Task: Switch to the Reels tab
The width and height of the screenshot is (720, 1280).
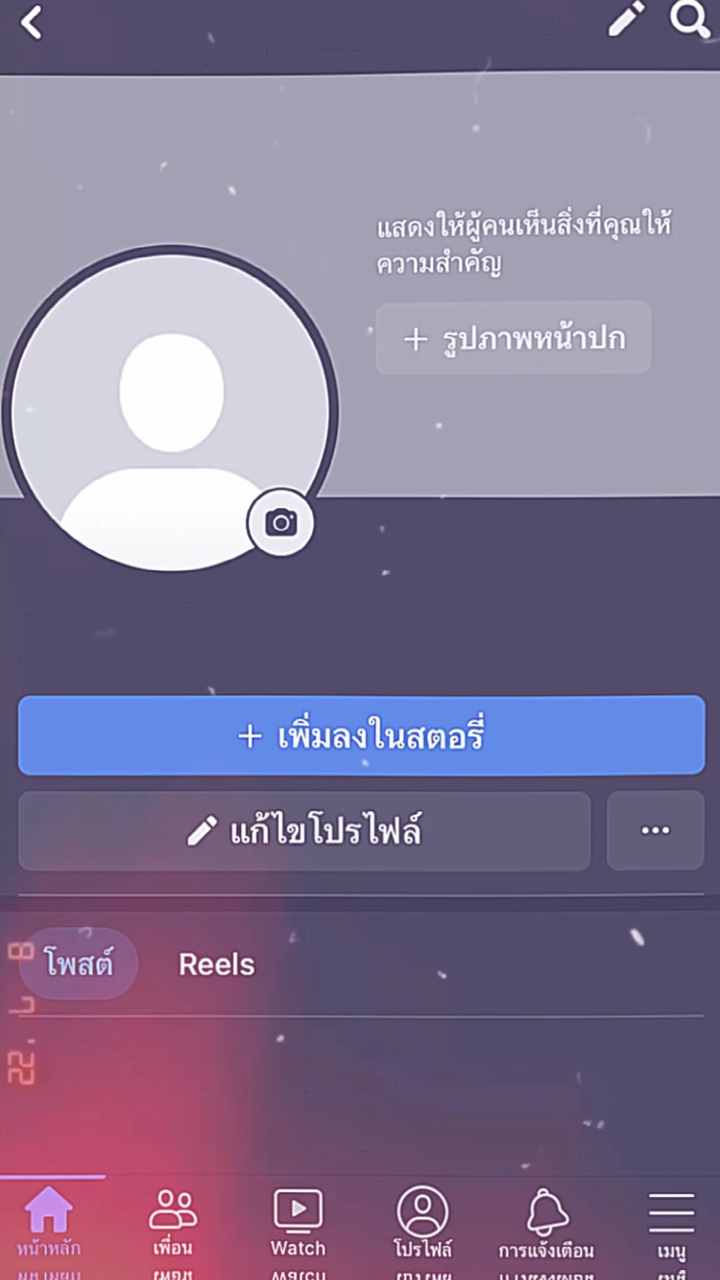Action: point(216,965)
